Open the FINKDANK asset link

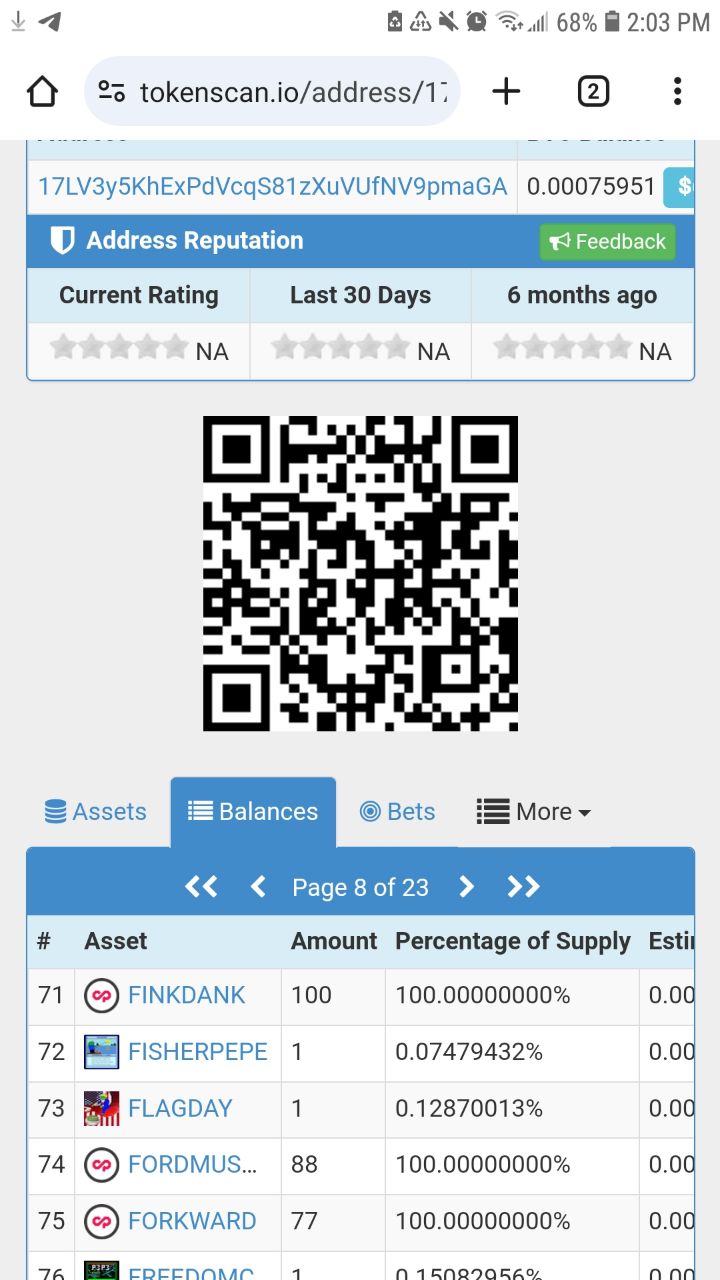186,995
